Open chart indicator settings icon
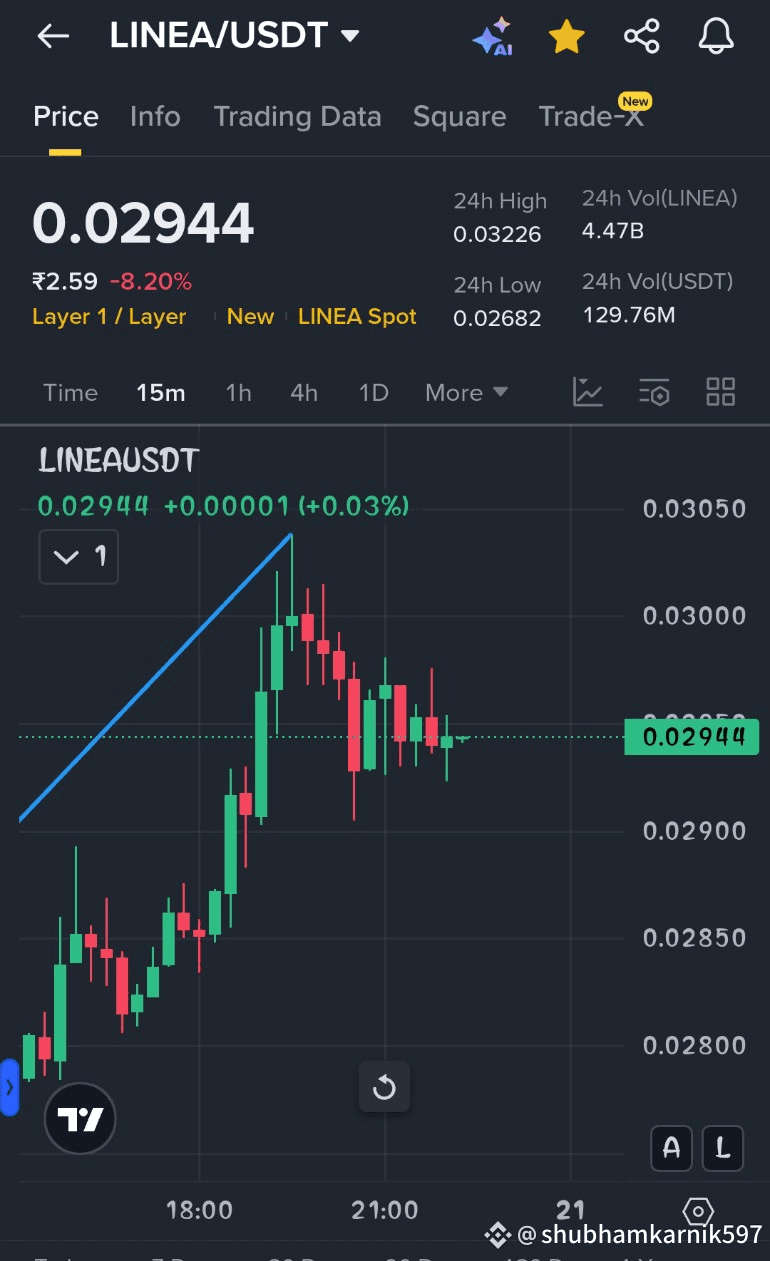Image resolution: width=770 pixels, height=1261 pixels. (x=654, y=392)
